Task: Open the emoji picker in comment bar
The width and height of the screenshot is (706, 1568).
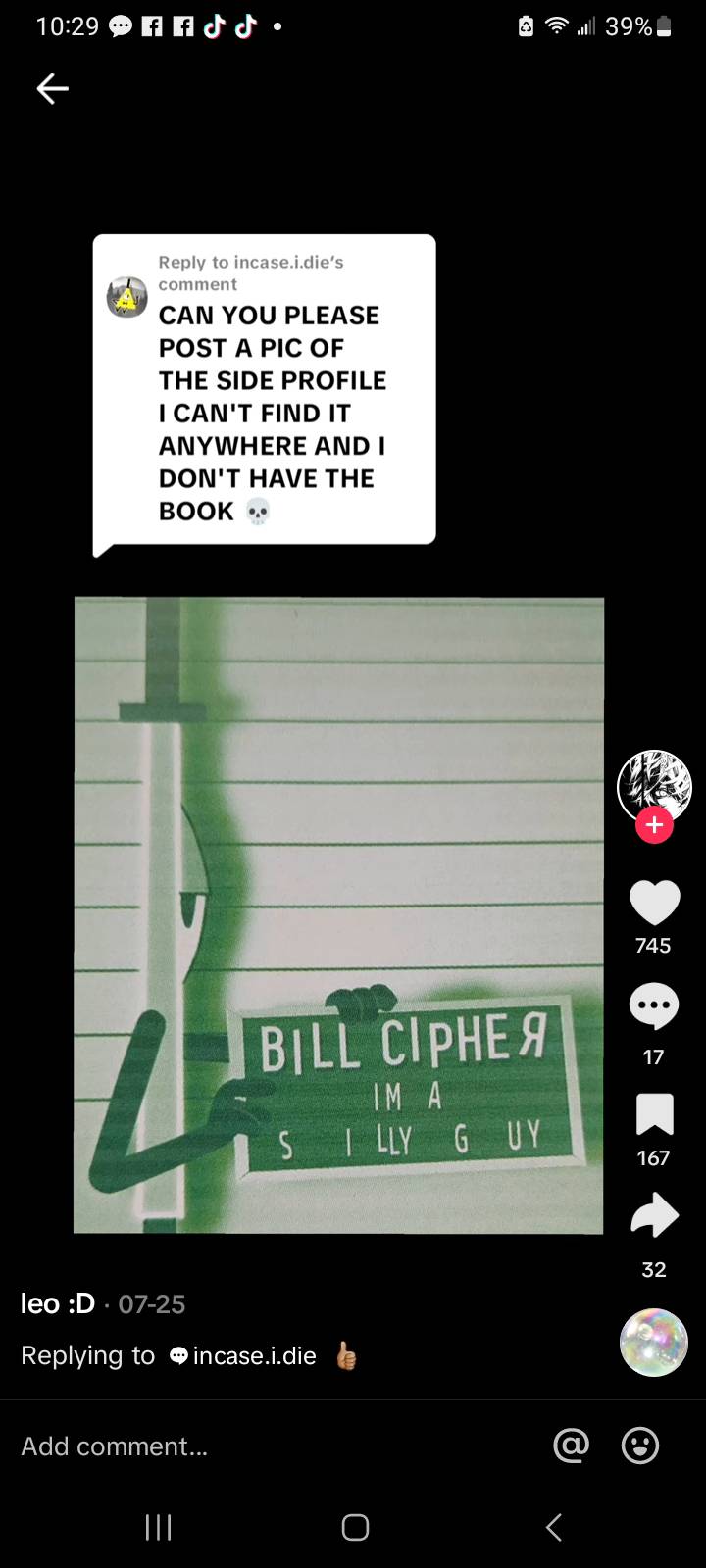Action: click(640, 1445)
